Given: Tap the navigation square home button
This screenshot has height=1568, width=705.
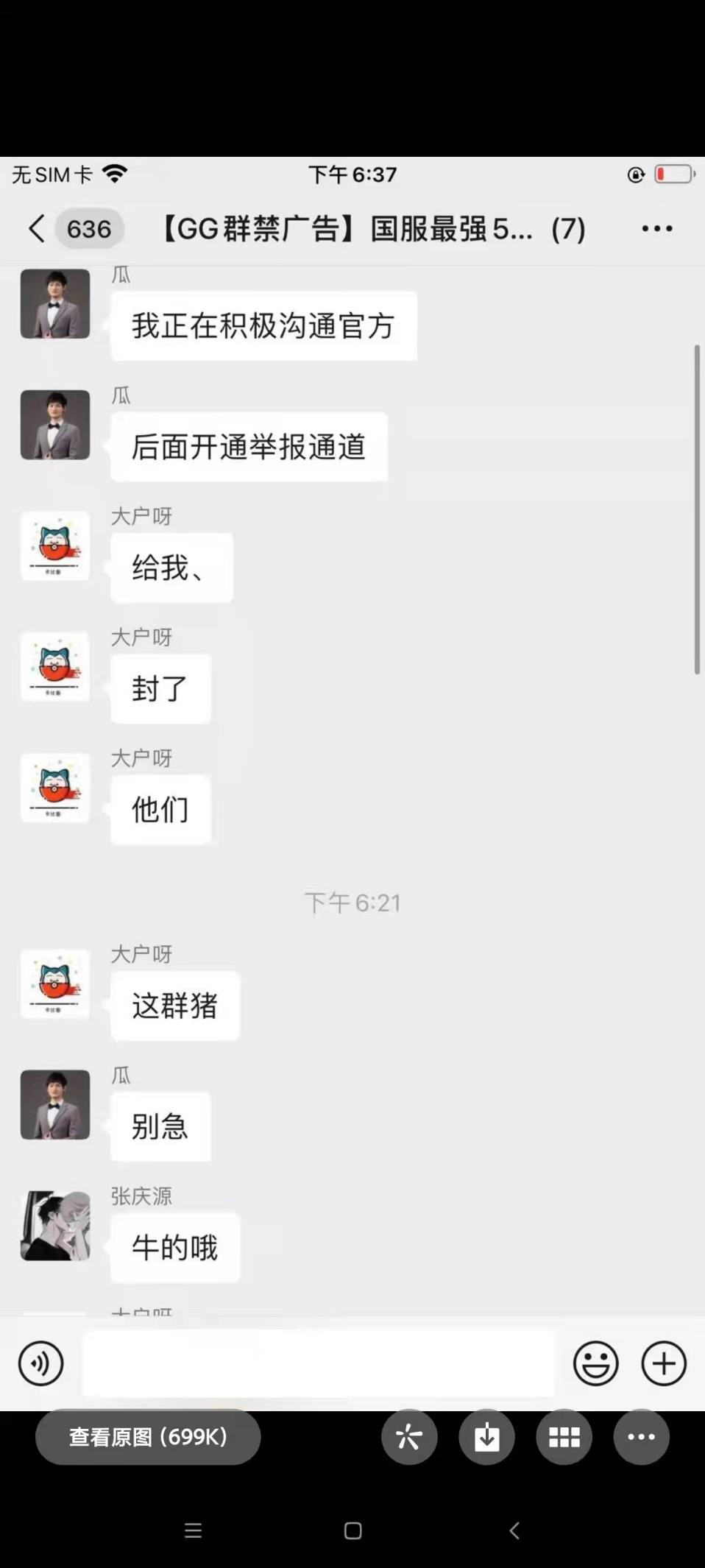Looking at the screenshot, I should pos(352,1530).
